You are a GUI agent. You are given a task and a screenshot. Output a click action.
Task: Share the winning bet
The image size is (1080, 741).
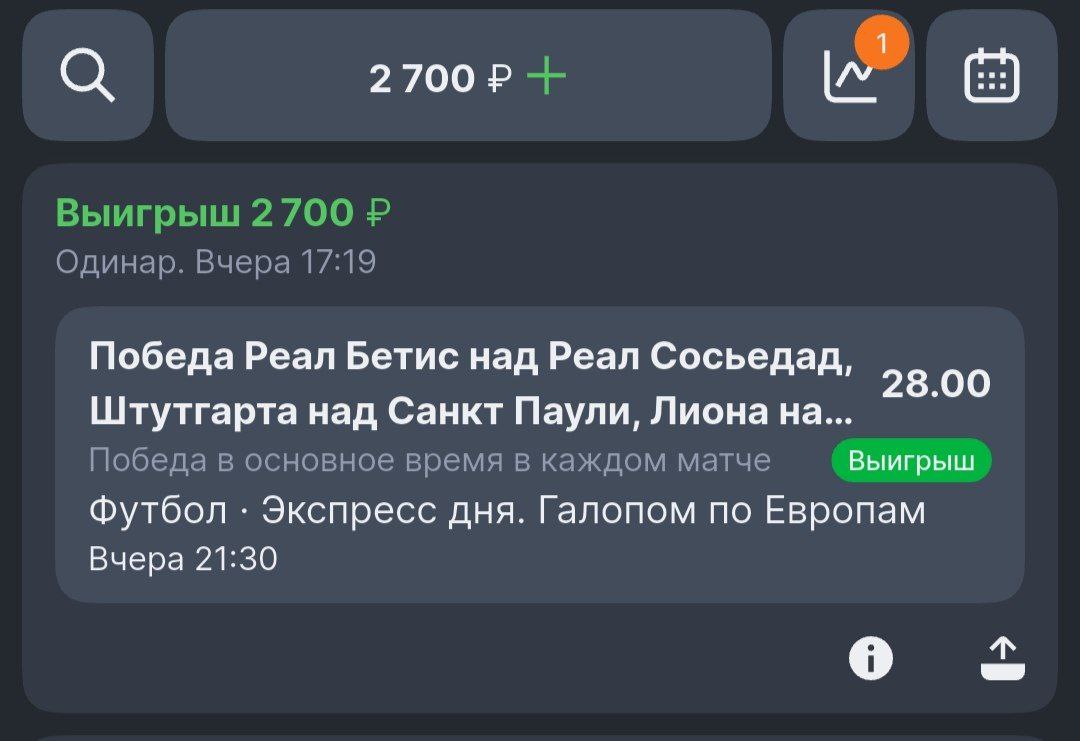point(1002,659)
